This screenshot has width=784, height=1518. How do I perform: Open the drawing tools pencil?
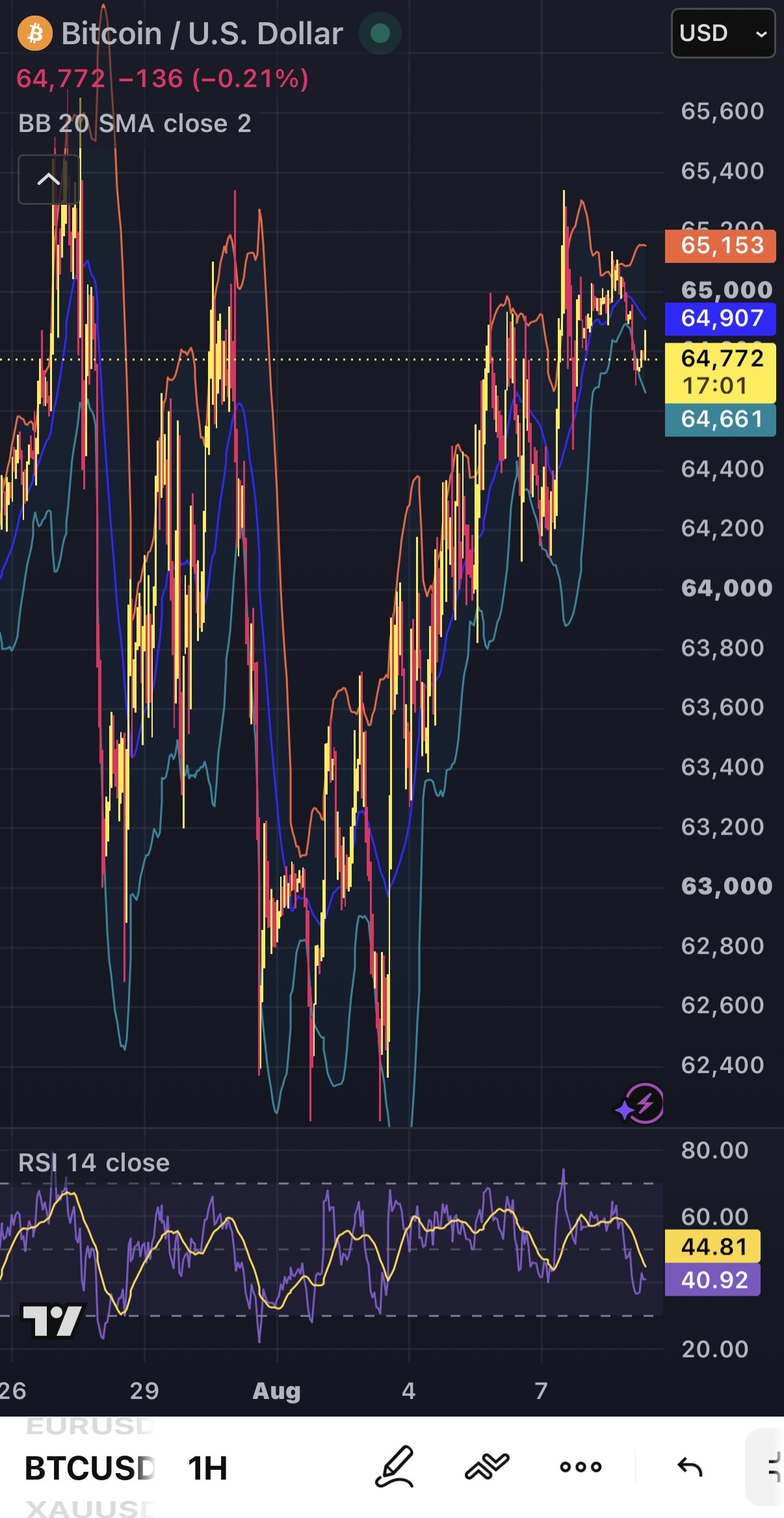(x=394, y=1467)
